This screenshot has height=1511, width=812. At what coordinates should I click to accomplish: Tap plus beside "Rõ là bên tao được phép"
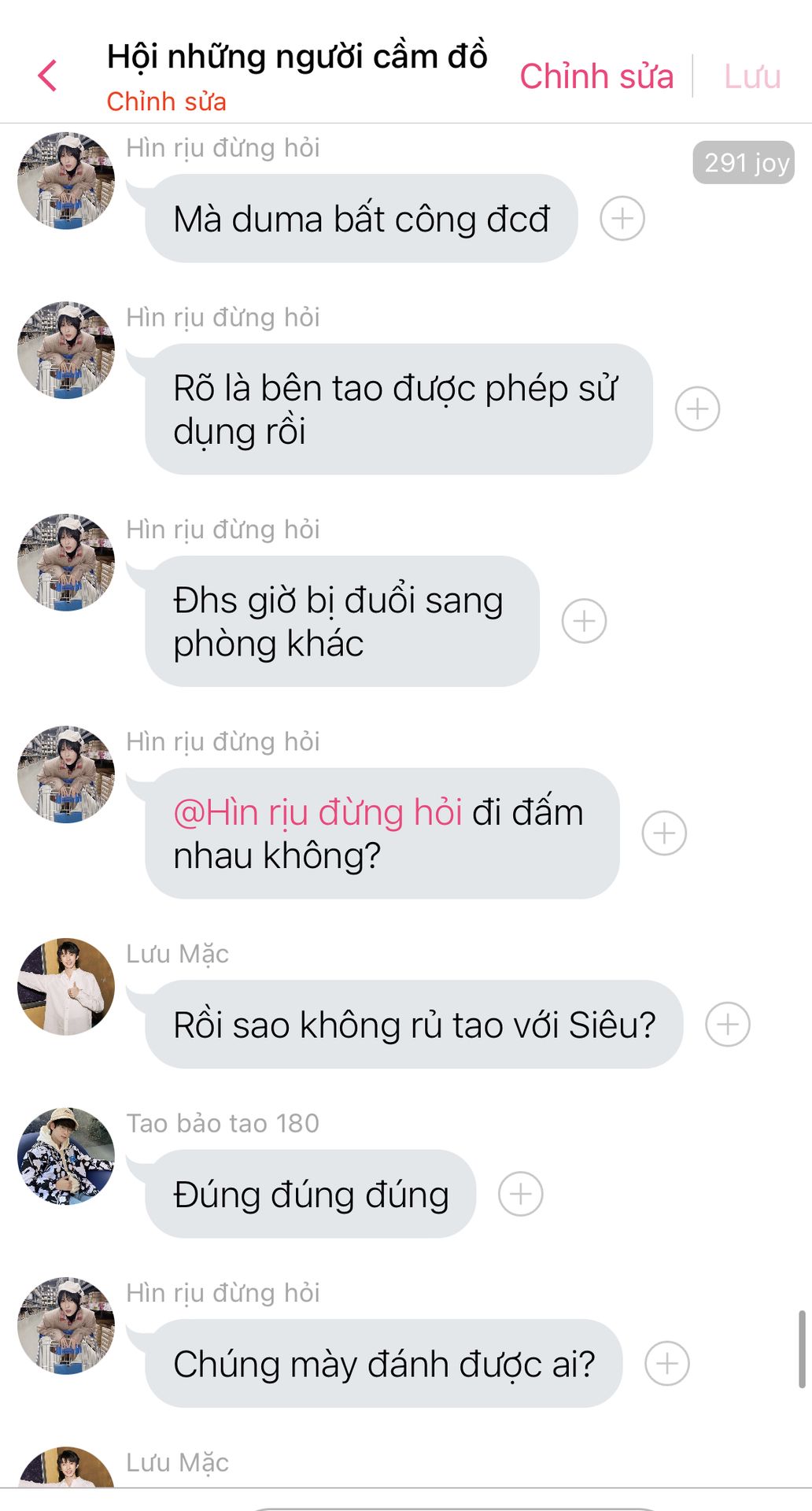(x=697, y=409)
